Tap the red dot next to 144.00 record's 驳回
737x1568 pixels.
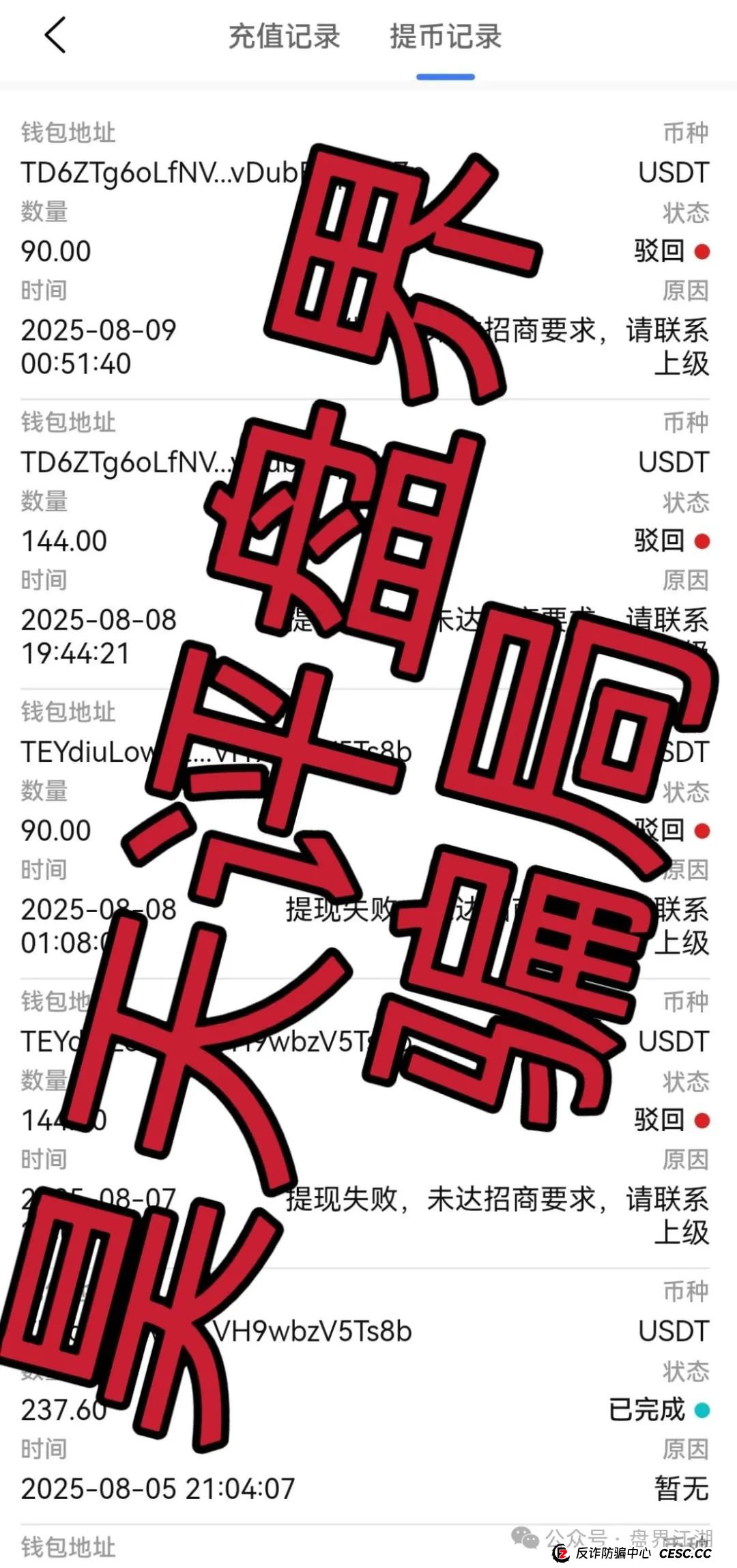pos(702,540)
